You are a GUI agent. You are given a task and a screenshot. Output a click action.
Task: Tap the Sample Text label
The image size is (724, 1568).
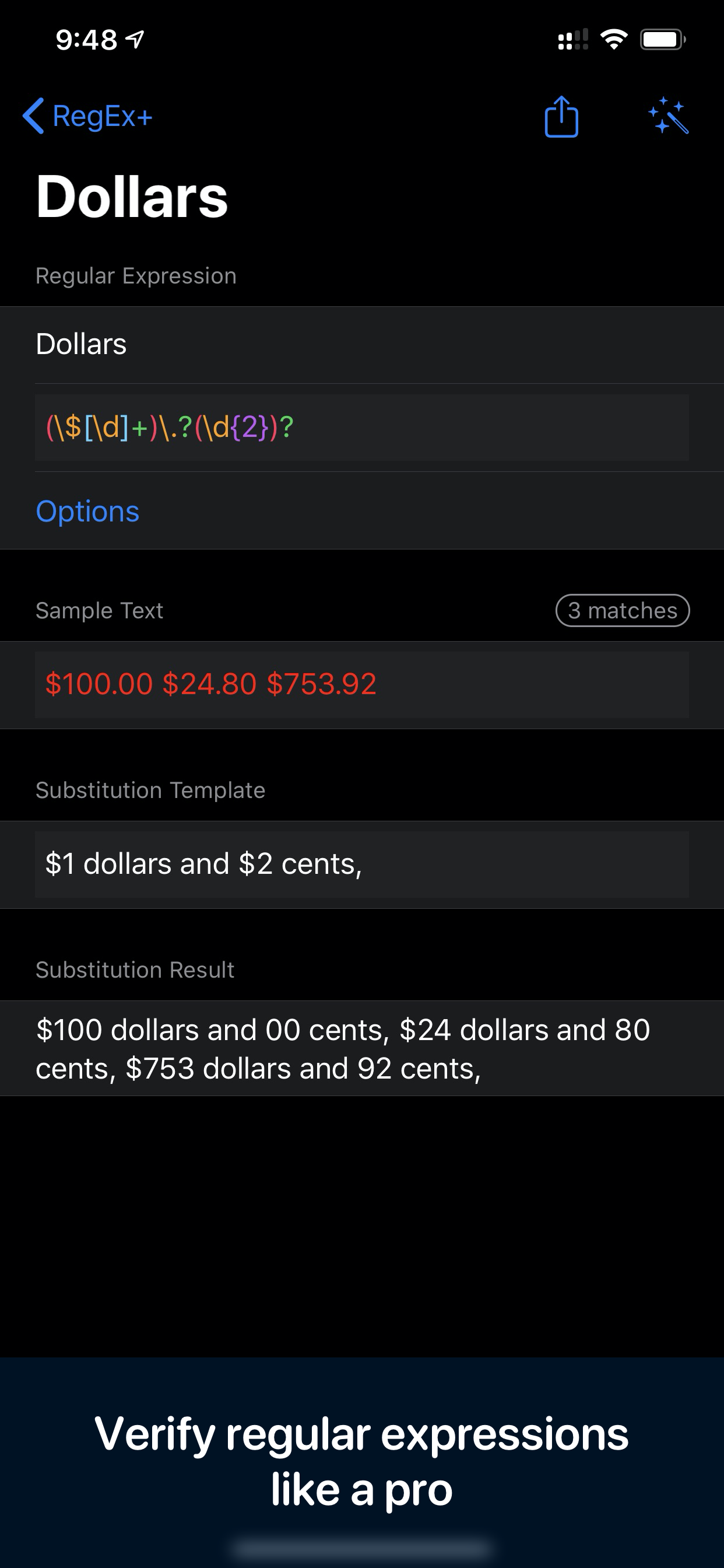coord(99,611)
